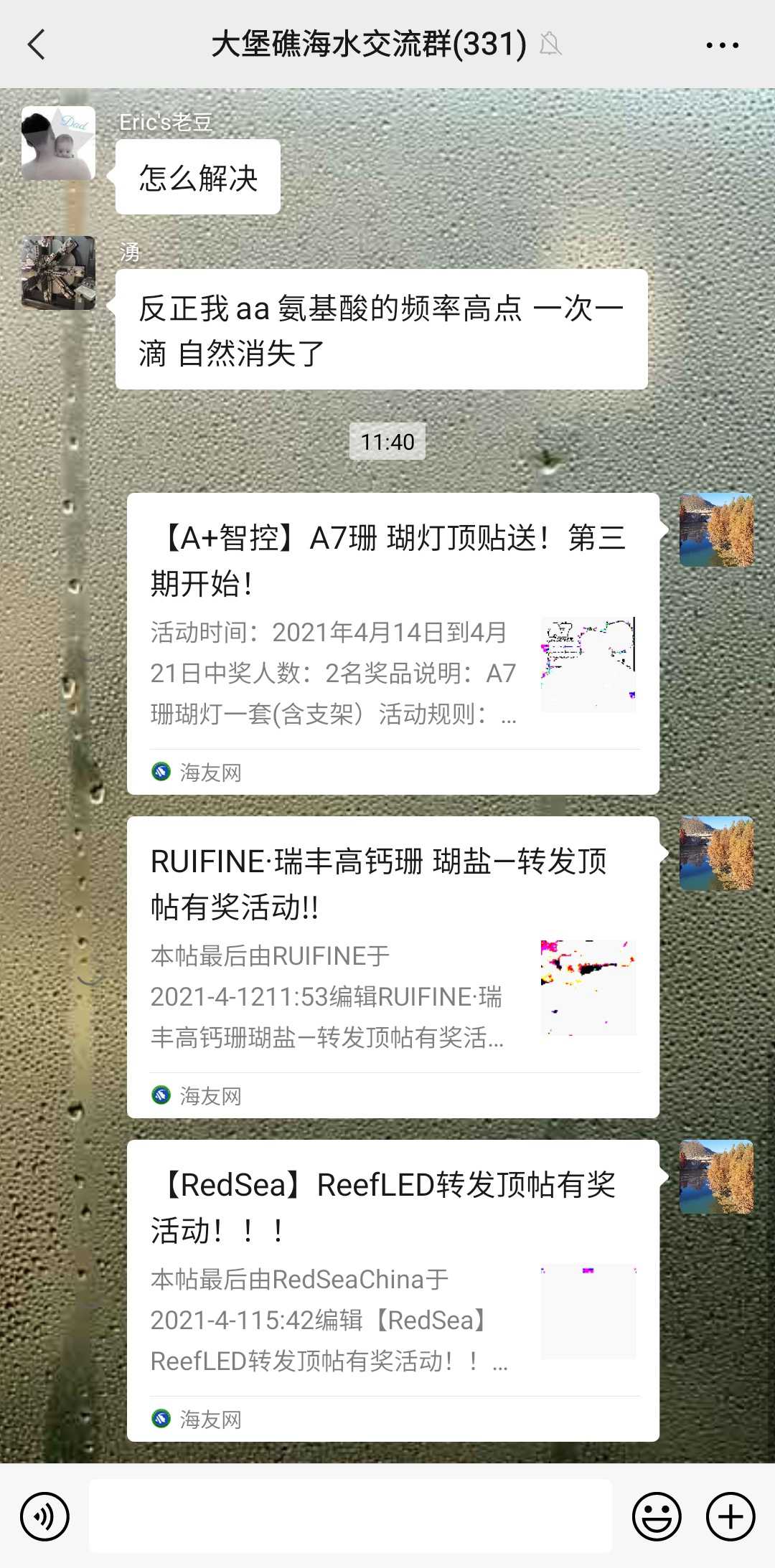Screen dimensions: 775x1568
Task: Go back from the group chat
Action: pyautogui.click(x=37, y=44)
